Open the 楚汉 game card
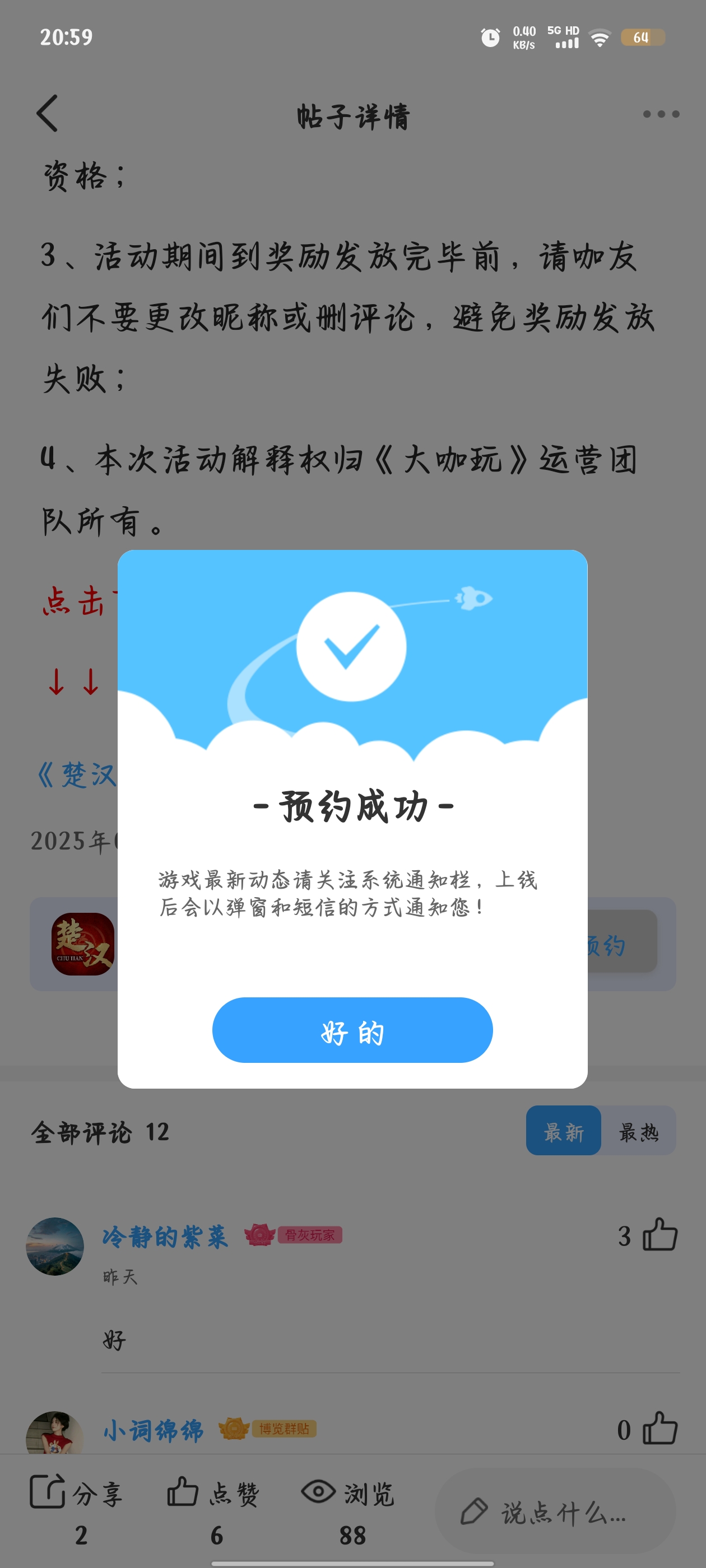Image resolution: width=706 pixels, height=1568 pixels. 83,944
